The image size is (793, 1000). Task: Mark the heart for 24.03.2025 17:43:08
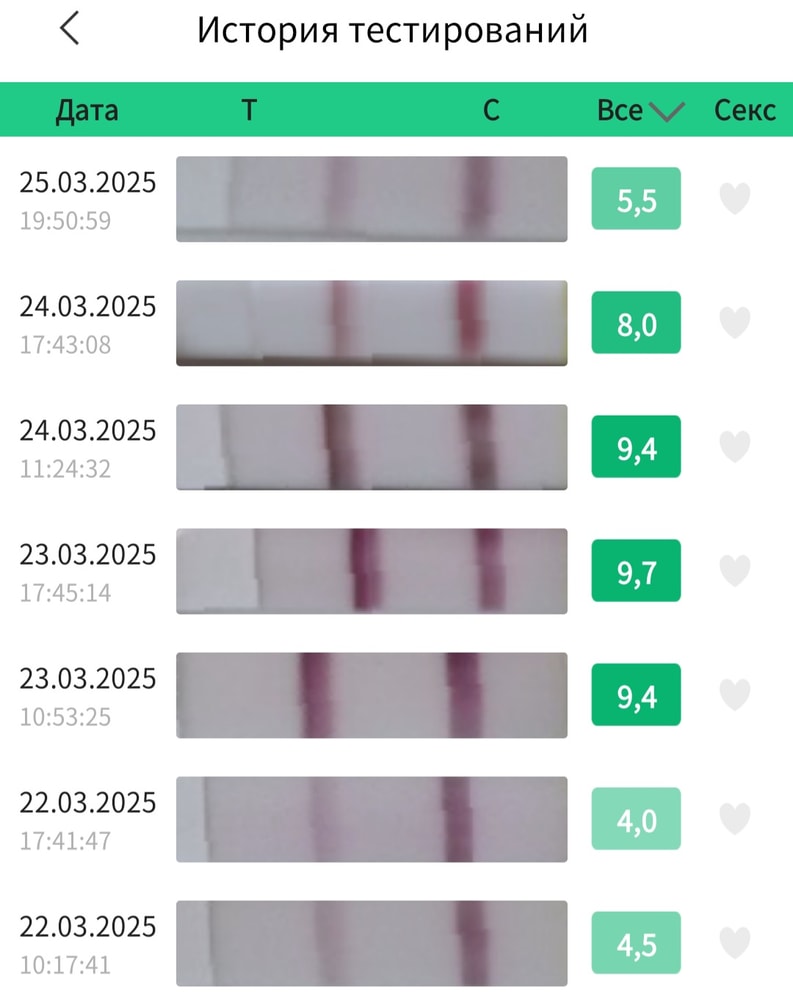[x=735, y=323]
